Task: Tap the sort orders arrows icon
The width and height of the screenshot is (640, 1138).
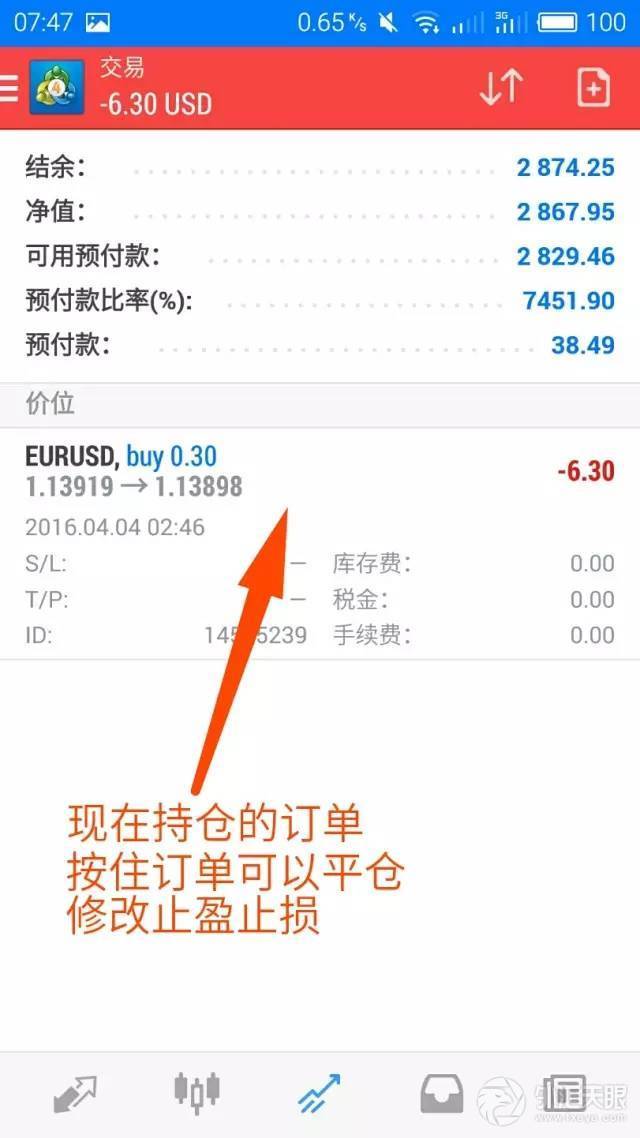Action: click(x=500, y=87)
